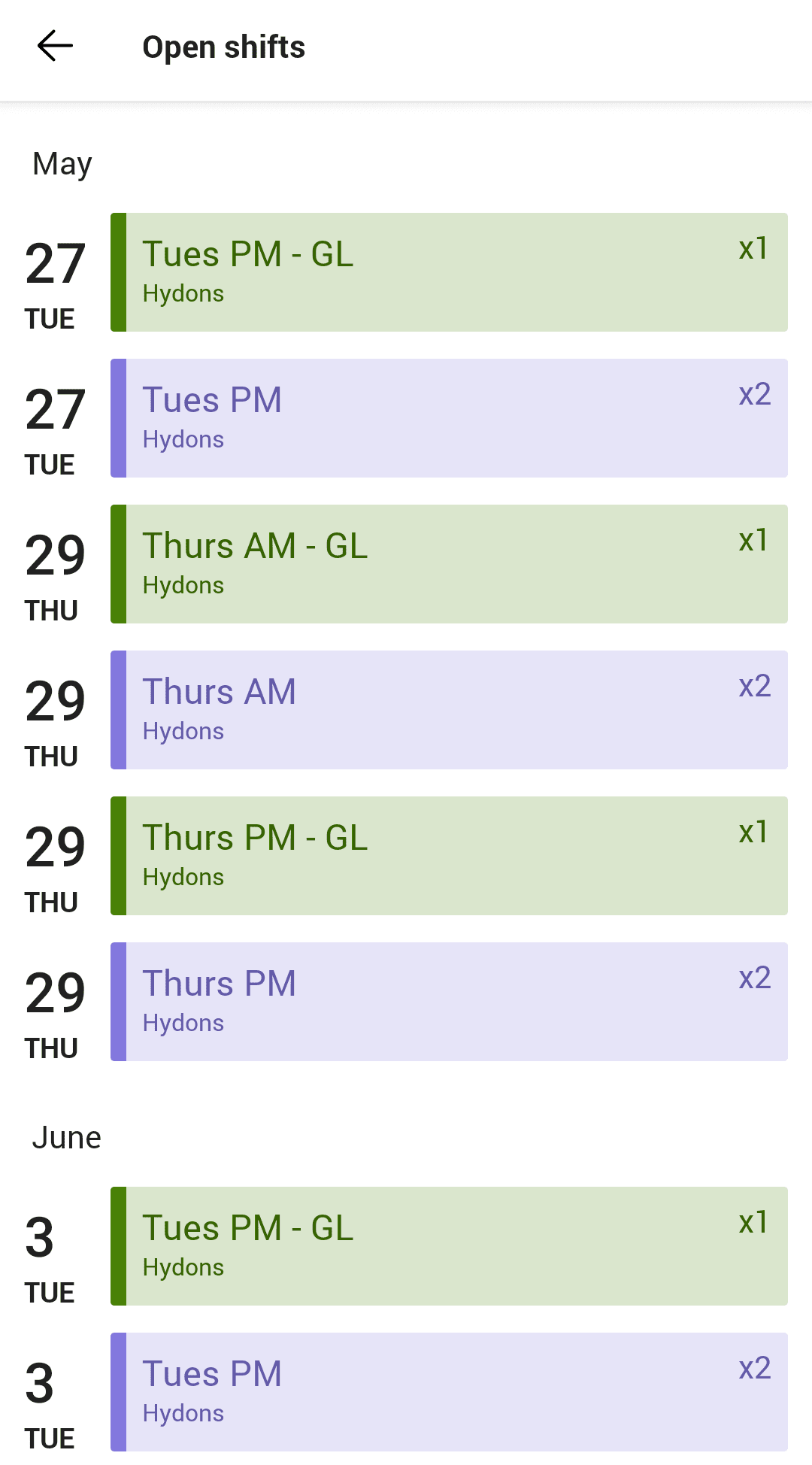
Task: View the Thurs AM x2 shift
Action: [x=449, y=710]
